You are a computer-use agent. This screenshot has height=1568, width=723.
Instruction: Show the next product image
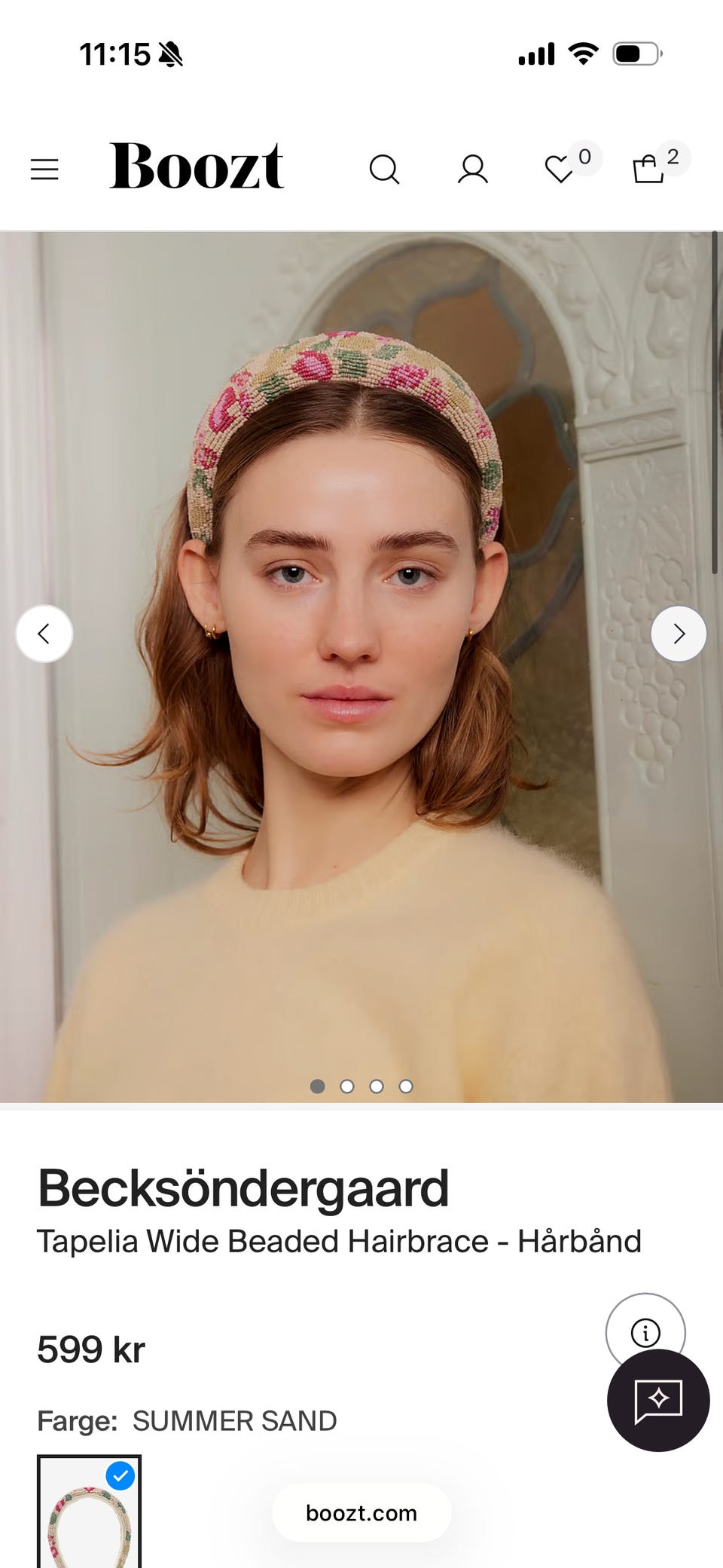coord(679,634)
